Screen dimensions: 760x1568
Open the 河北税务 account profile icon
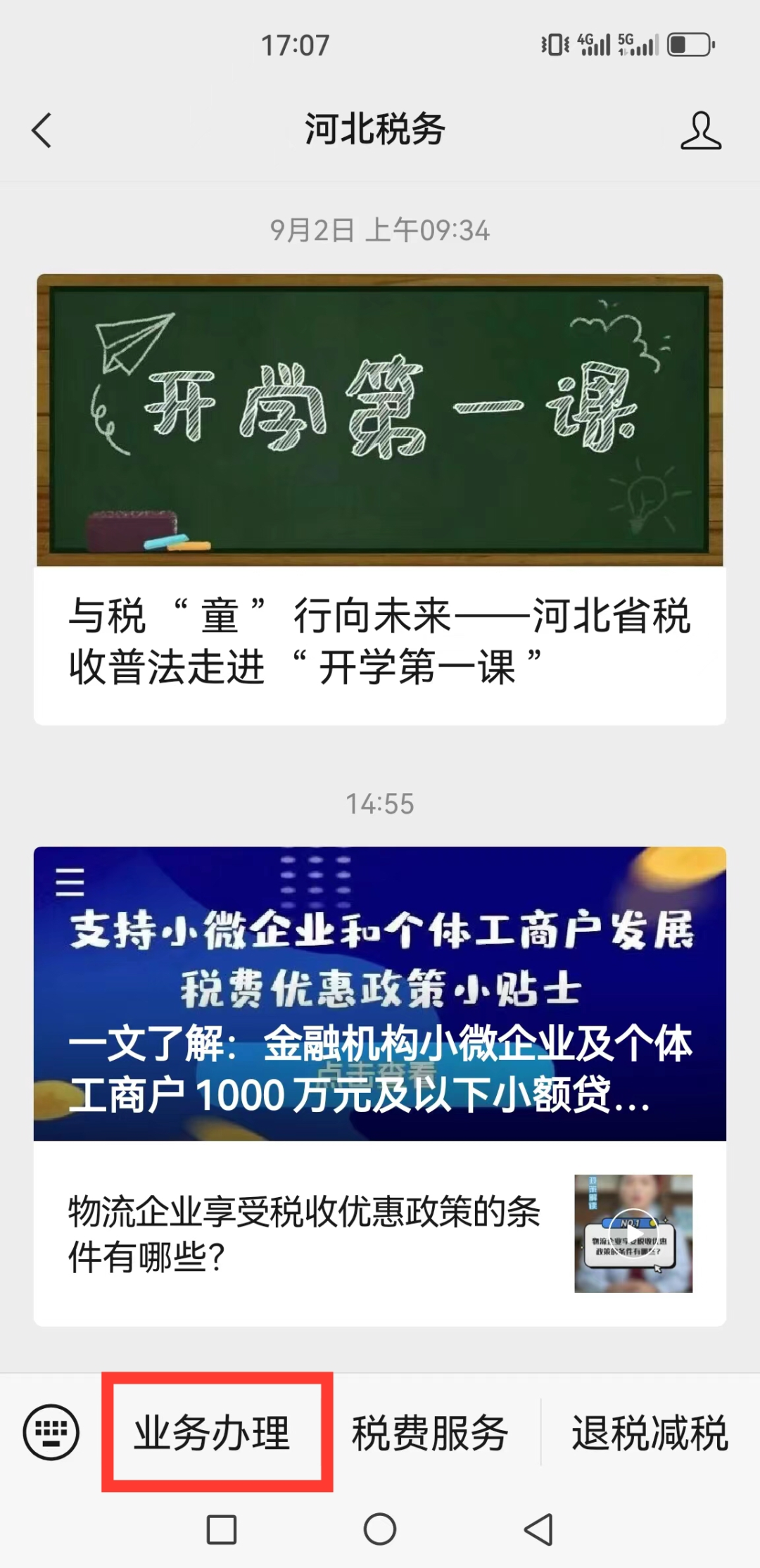[701, 130]
